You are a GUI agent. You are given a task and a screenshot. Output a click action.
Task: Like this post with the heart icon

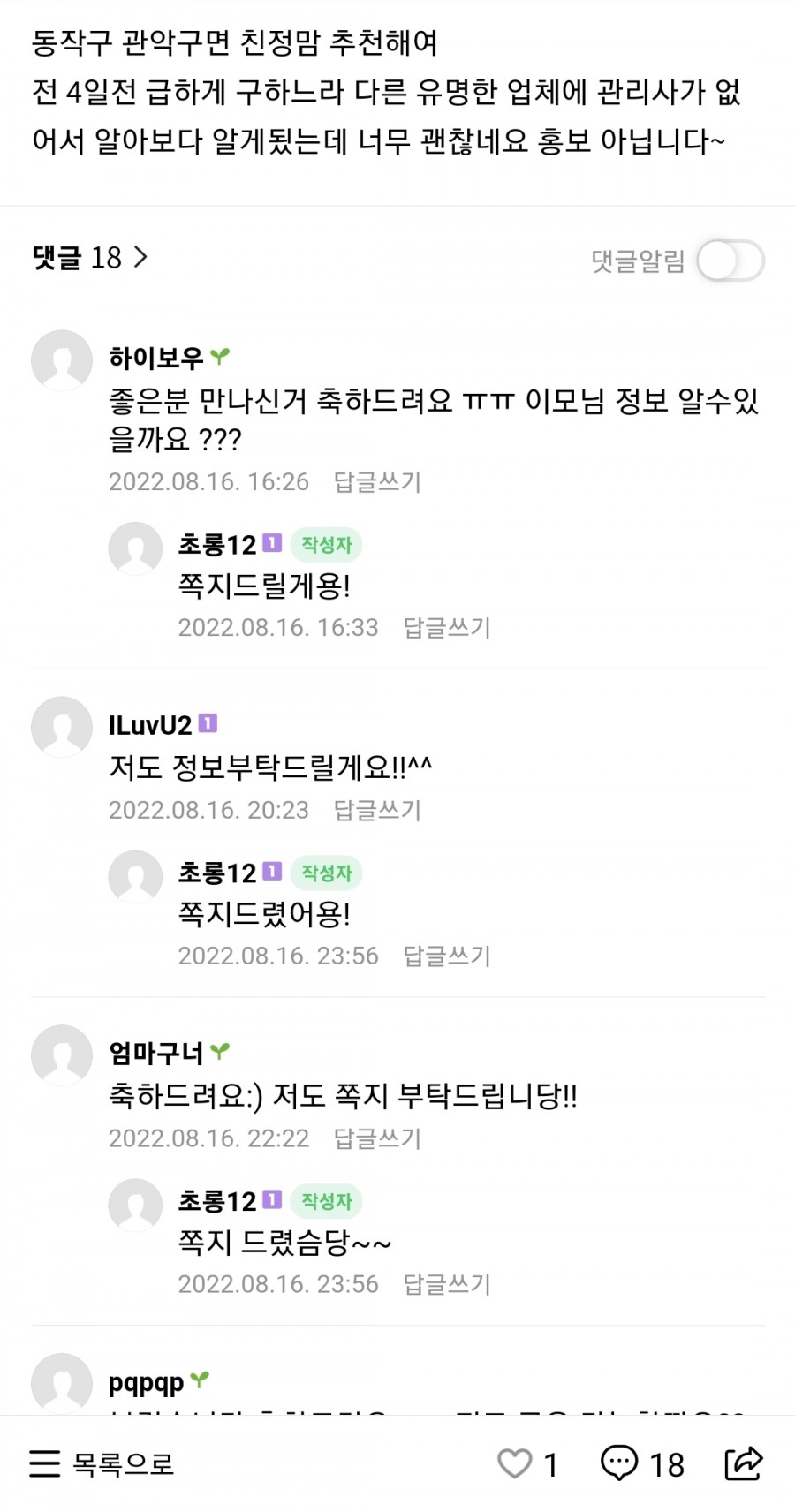pos(515,1463)
